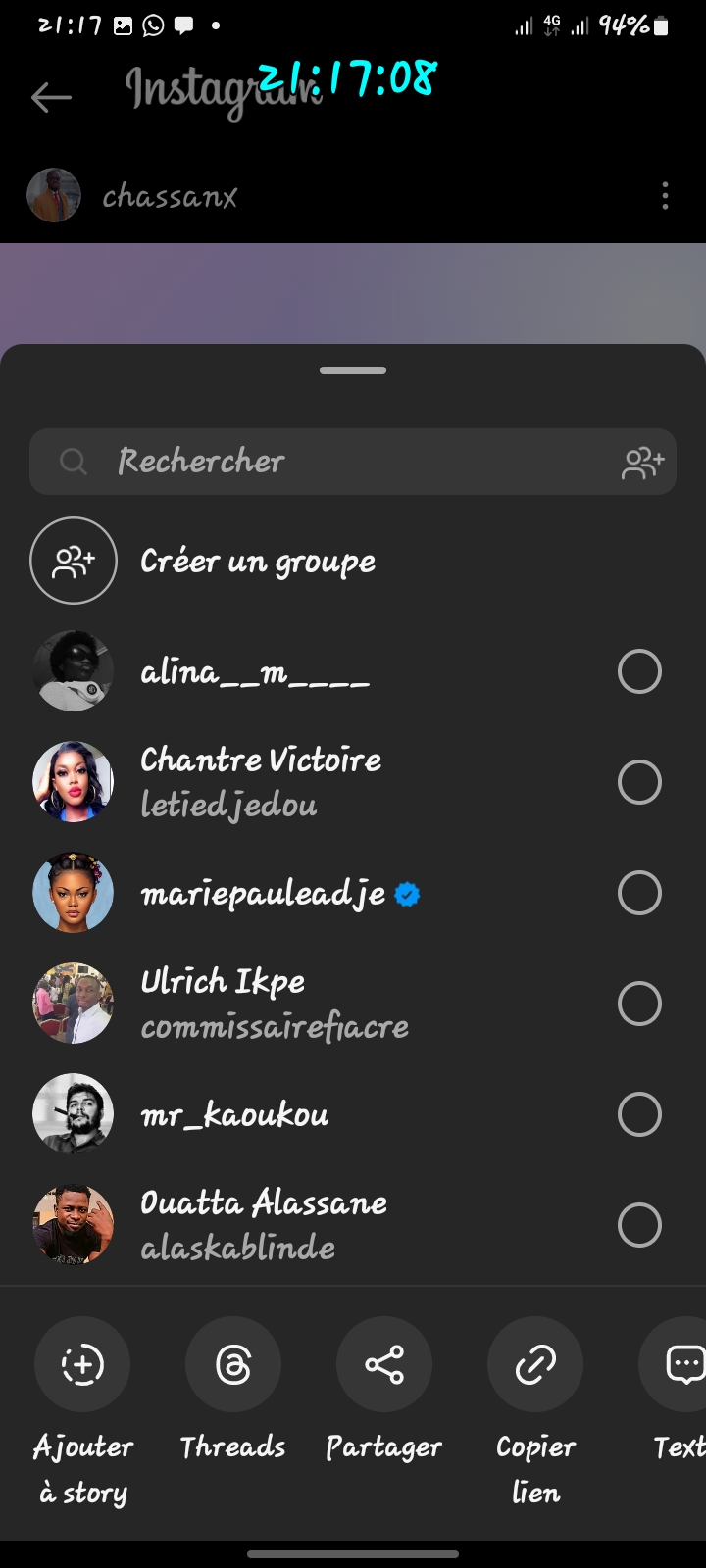Share the post to Threads
Screen dimensions: 706x1568
coord(233,1365)
